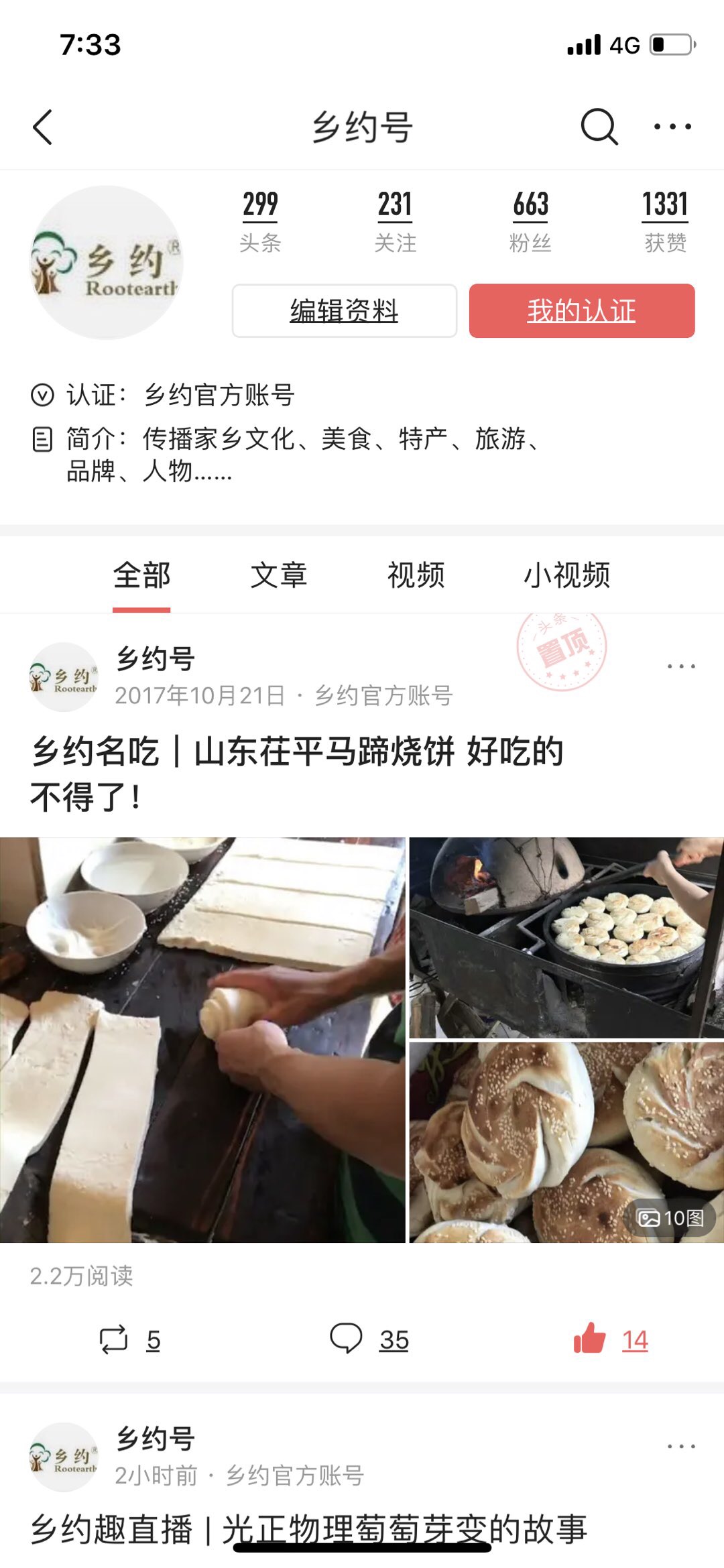Switch to the 视频 tab

point(416,576)
